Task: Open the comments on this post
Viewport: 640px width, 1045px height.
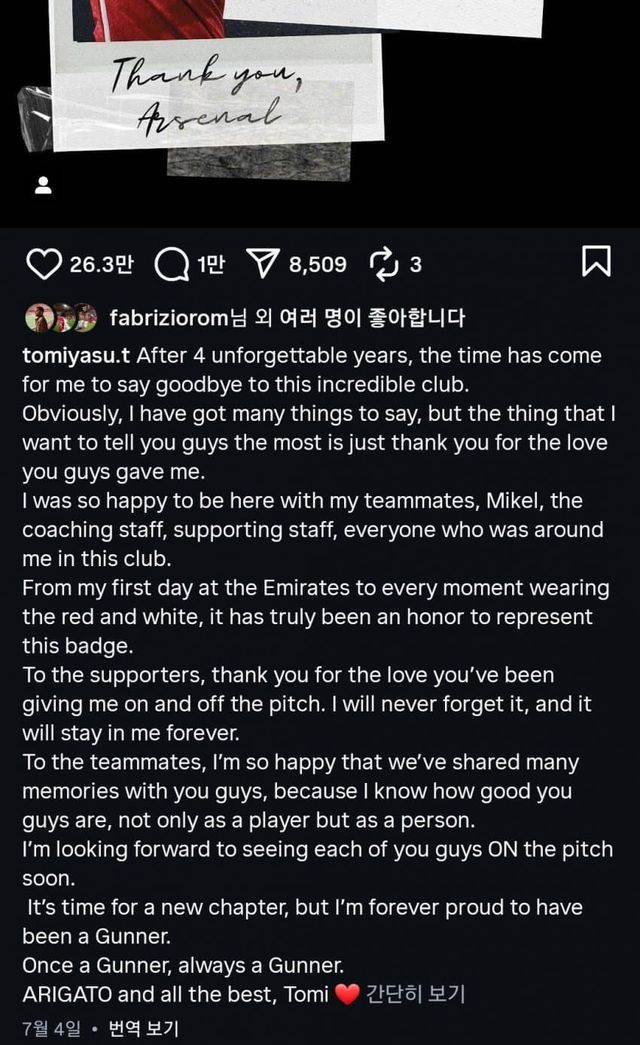Action: pos(172,264)
